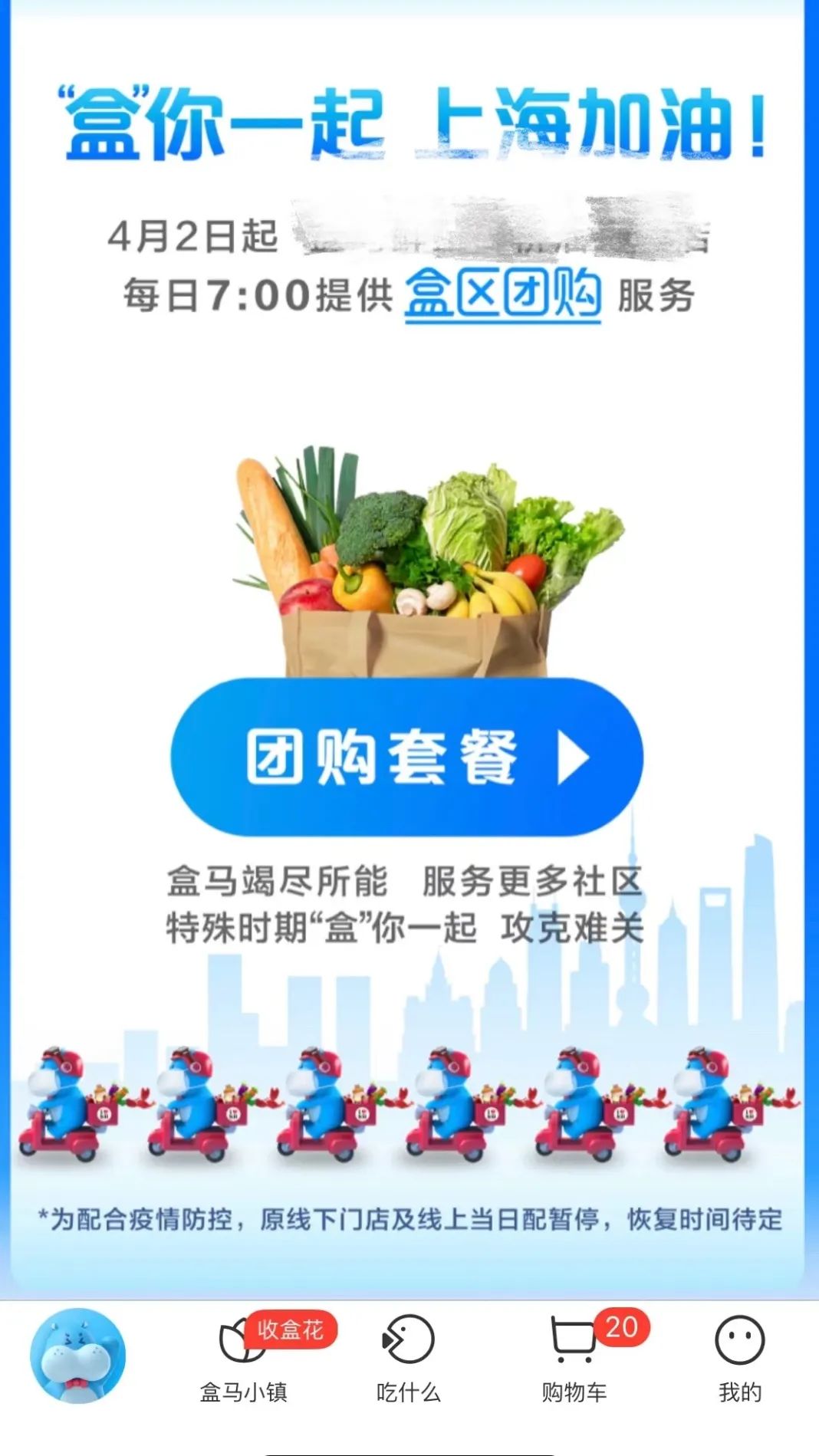Screen dimensions: 819x1456
Task: Open the 团购套餐 group-buy packages button
Action: tap(406, 757)
